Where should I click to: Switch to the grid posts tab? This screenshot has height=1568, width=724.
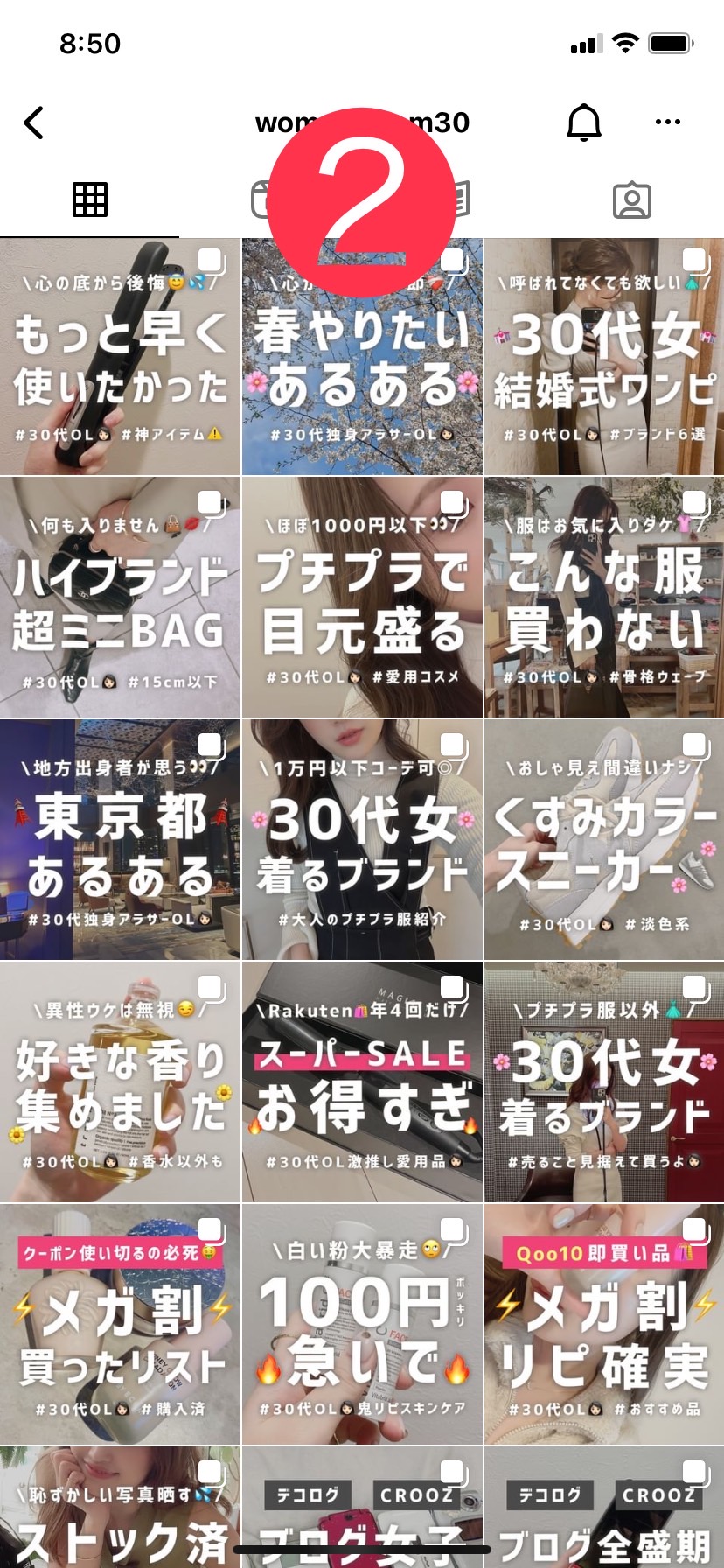89,200
